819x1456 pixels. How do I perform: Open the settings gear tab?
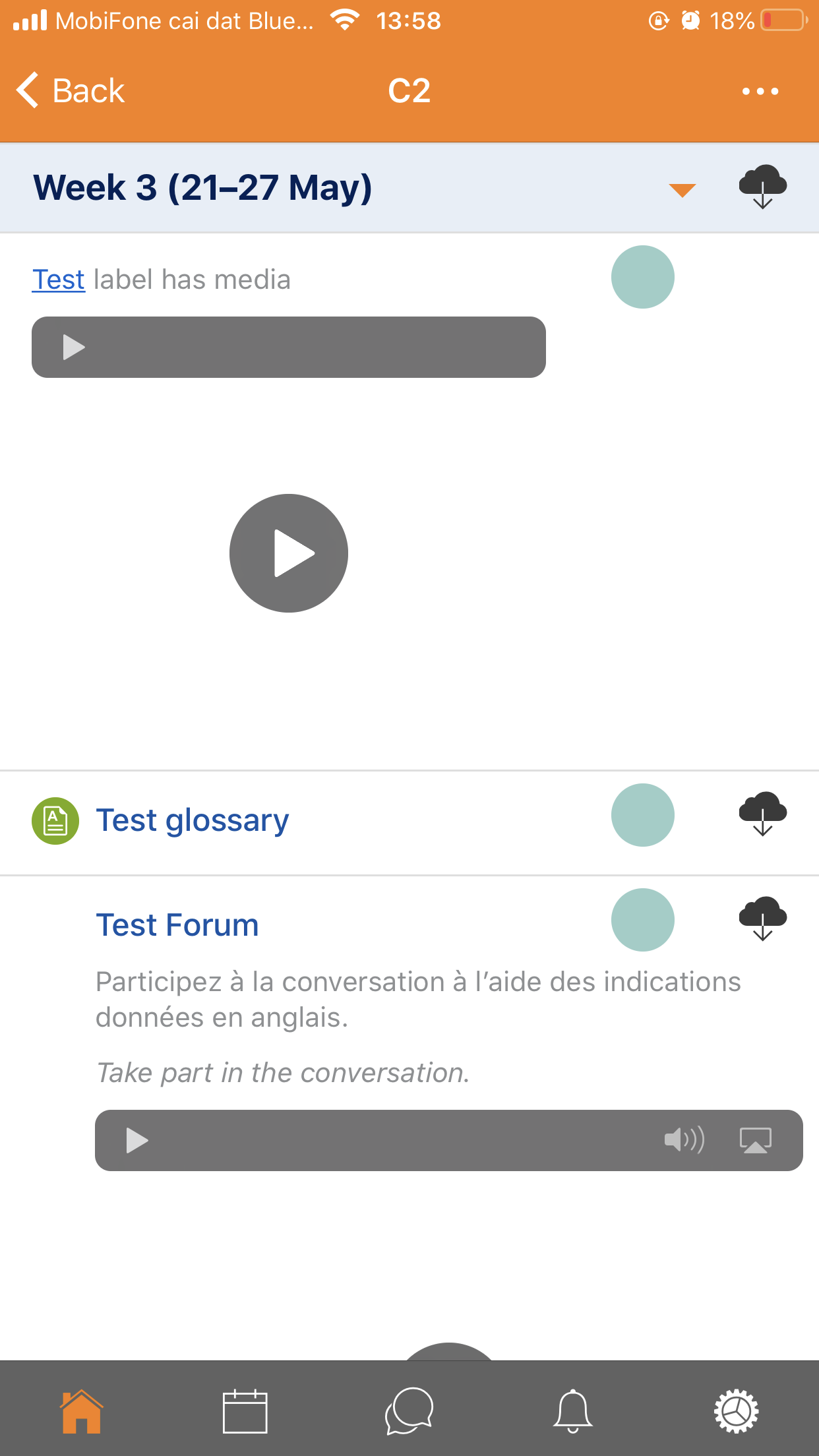tap(737, 1411)
